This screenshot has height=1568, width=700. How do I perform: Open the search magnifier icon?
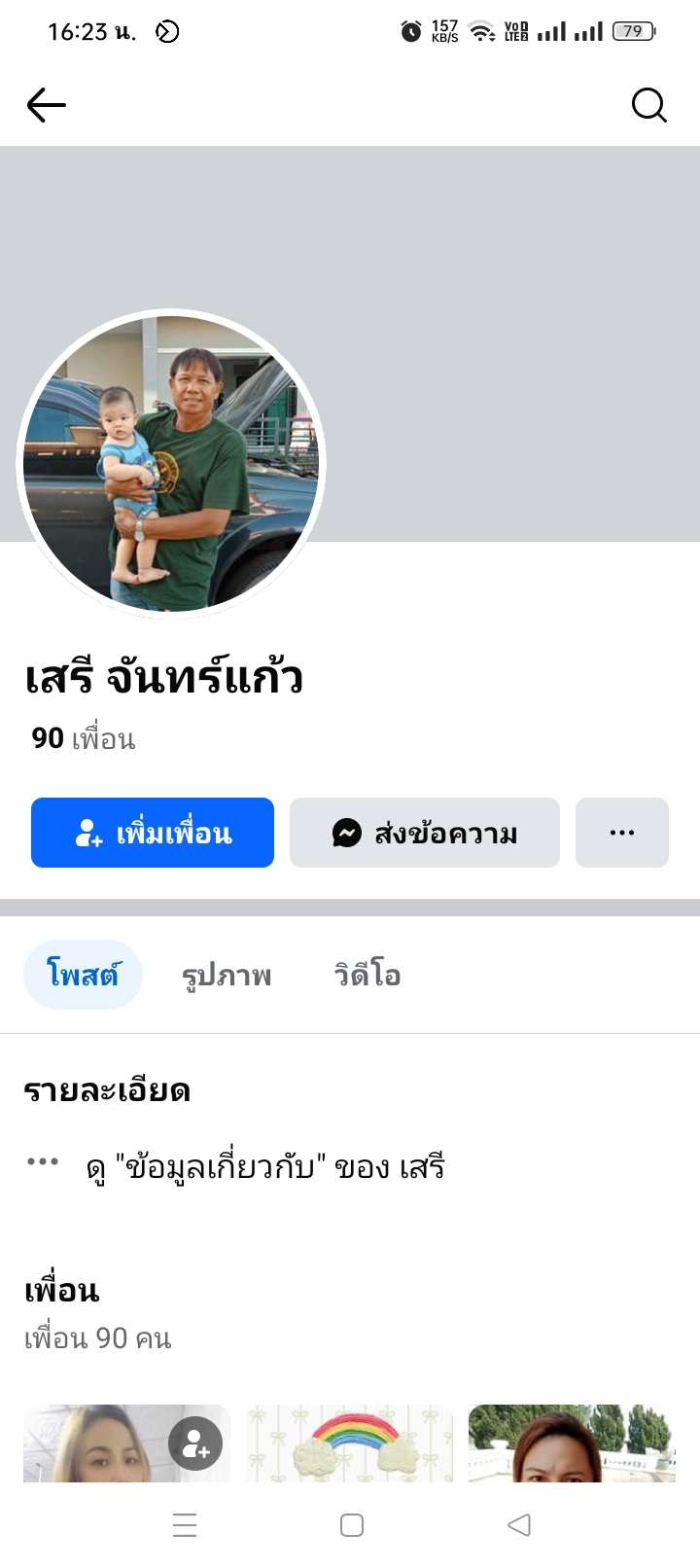648,105
